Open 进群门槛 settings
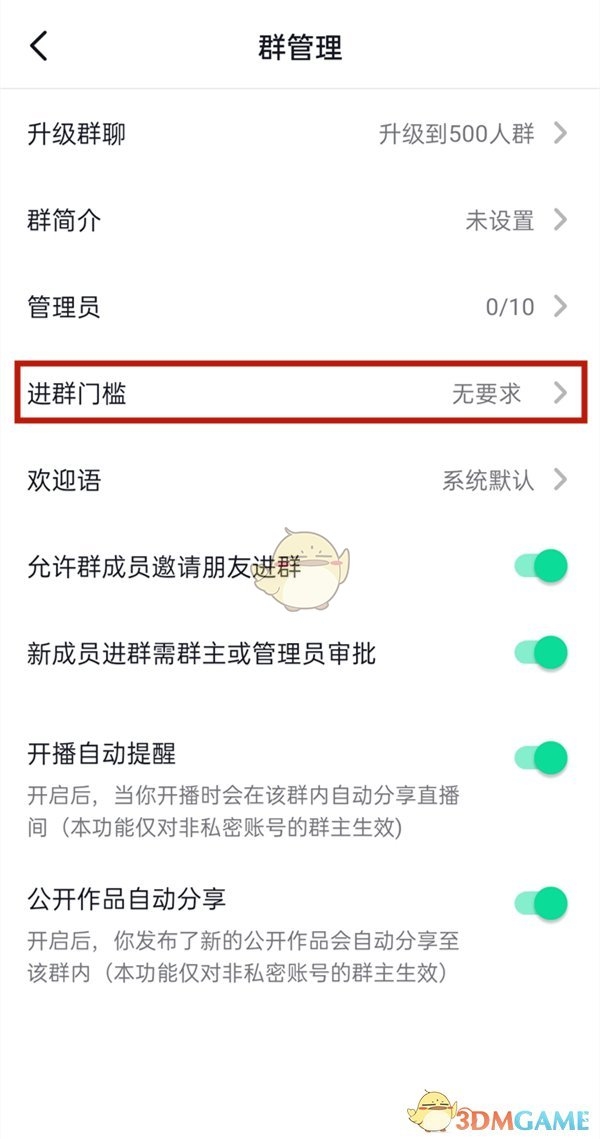This screenshot has height=1139, width=600. pyautogui.click(x=298, y=393)
